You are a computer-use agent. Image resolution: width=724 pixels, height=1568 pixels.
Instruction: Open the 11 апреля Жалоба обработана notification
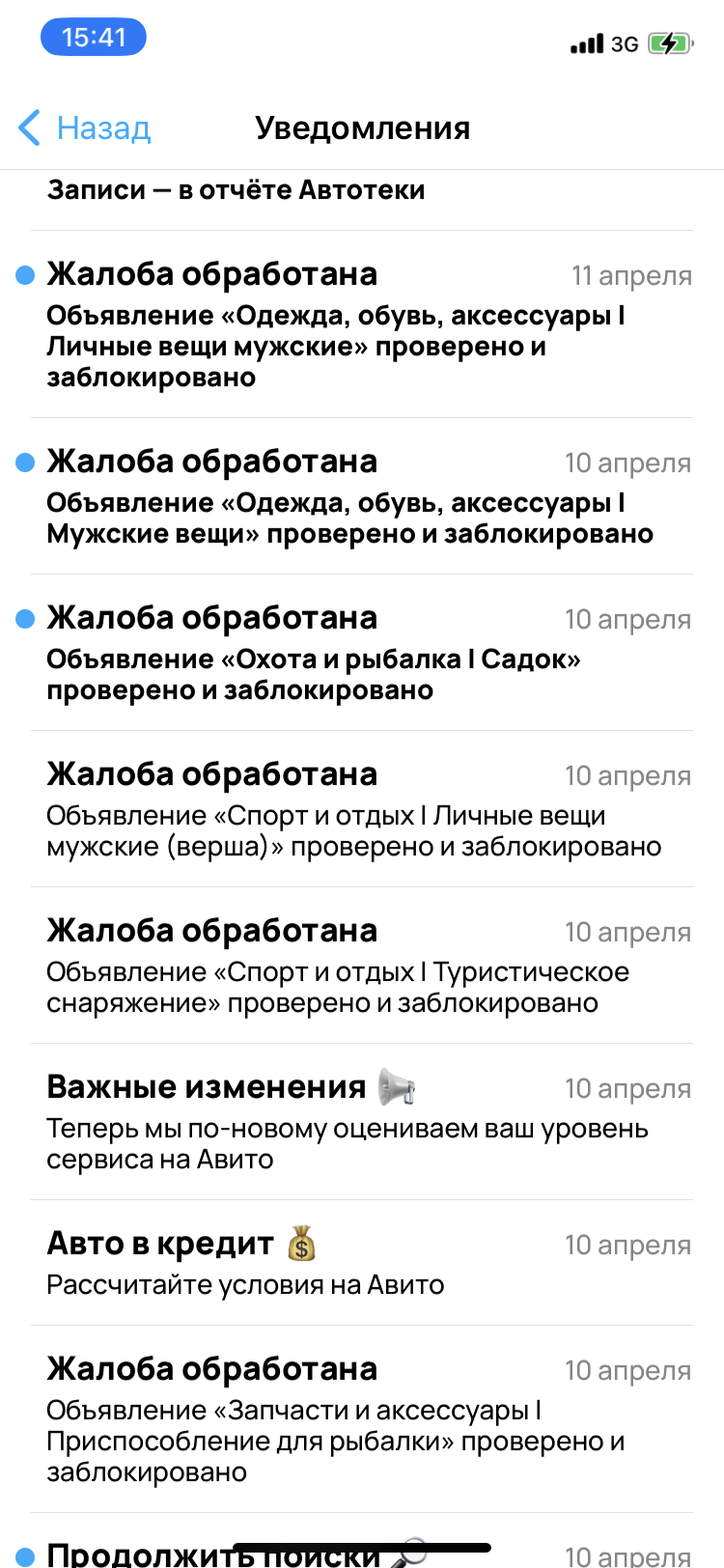tap(362, 324)
